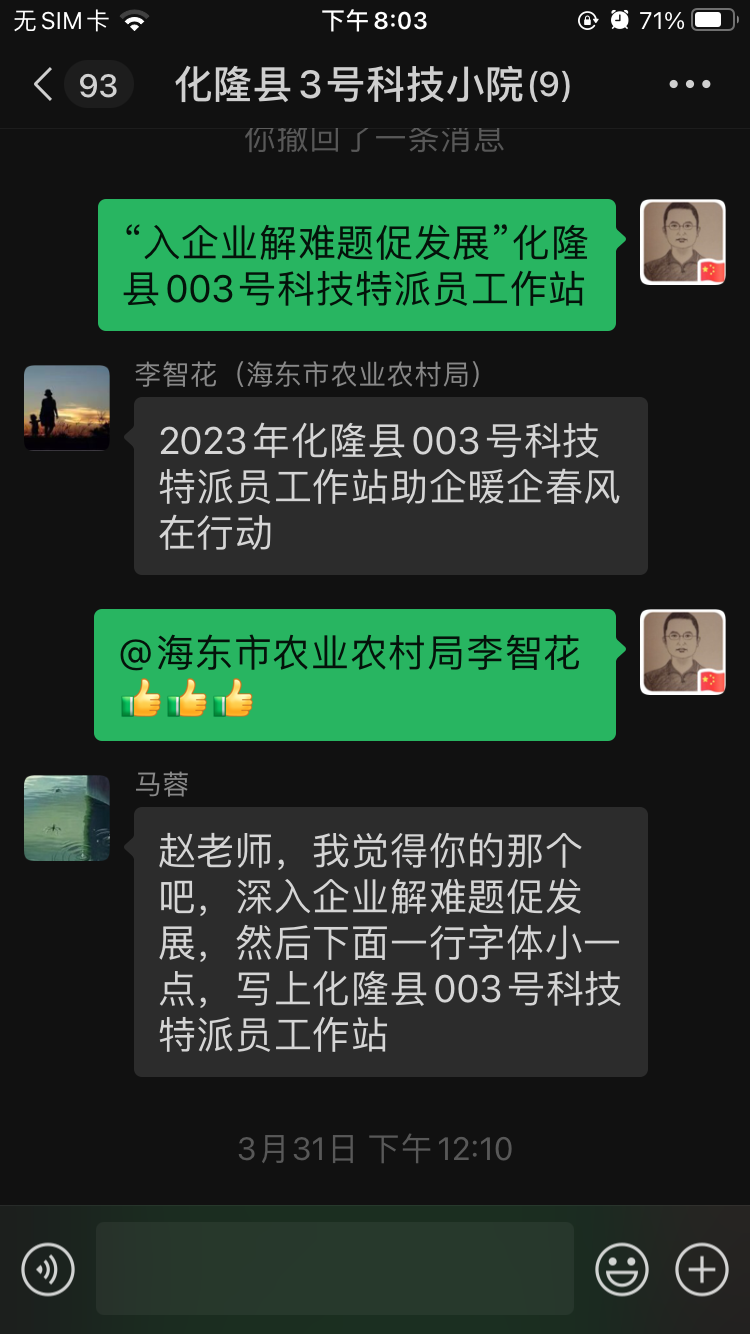
Task: Open the emoji sticker panel
Action: tap(621, 1269)
